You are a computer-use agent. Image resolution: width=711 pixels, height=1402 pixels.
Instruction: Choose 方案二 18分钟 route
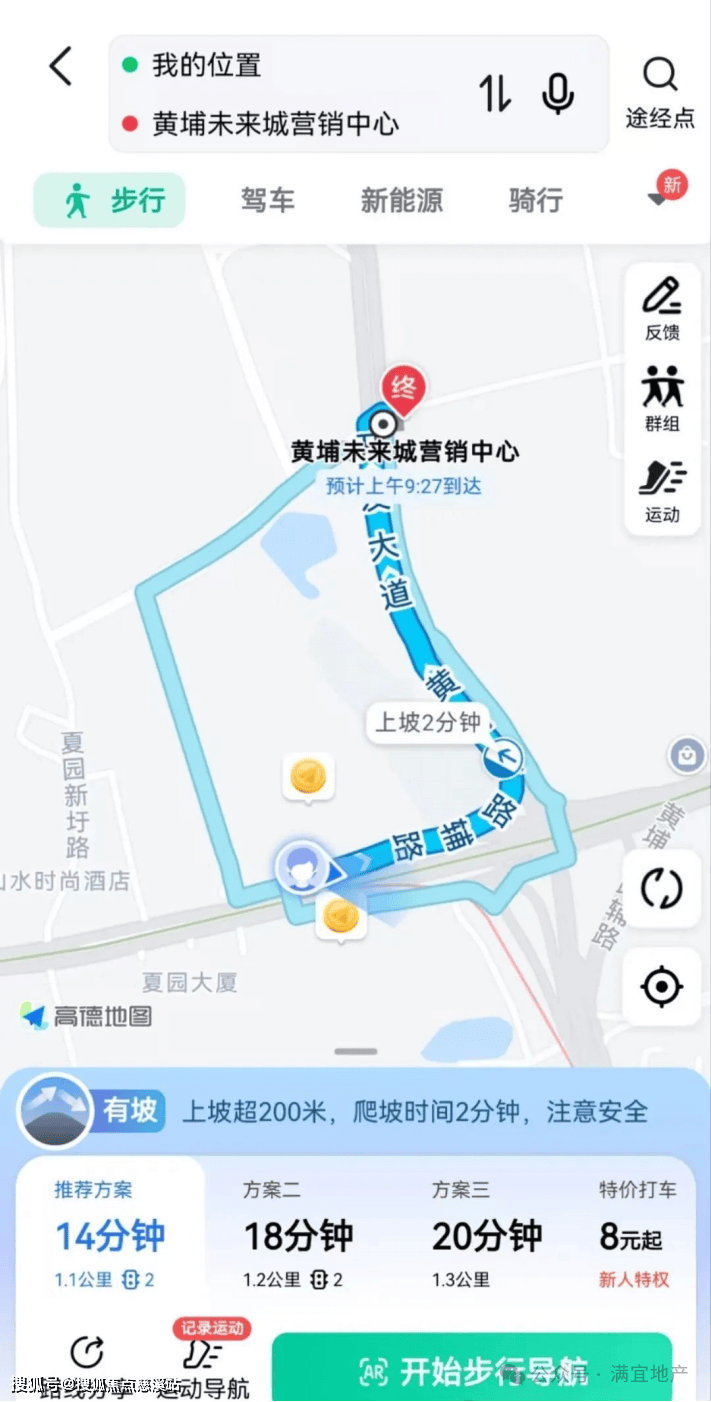298,1234
